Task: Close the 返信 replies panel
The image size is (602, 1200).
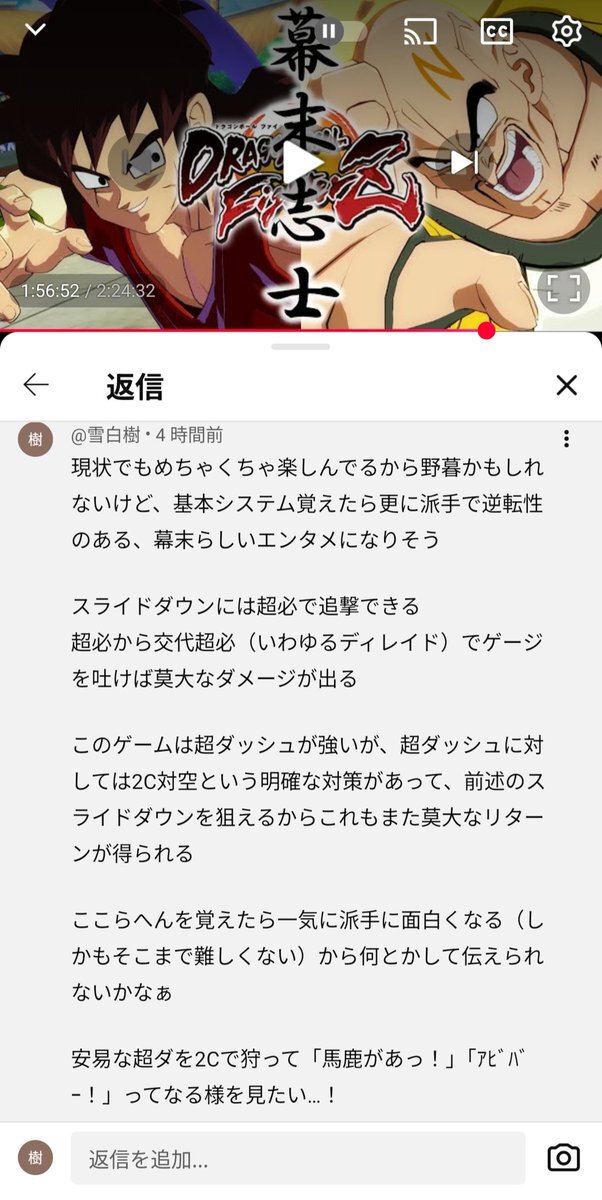Action: point(566,385)
